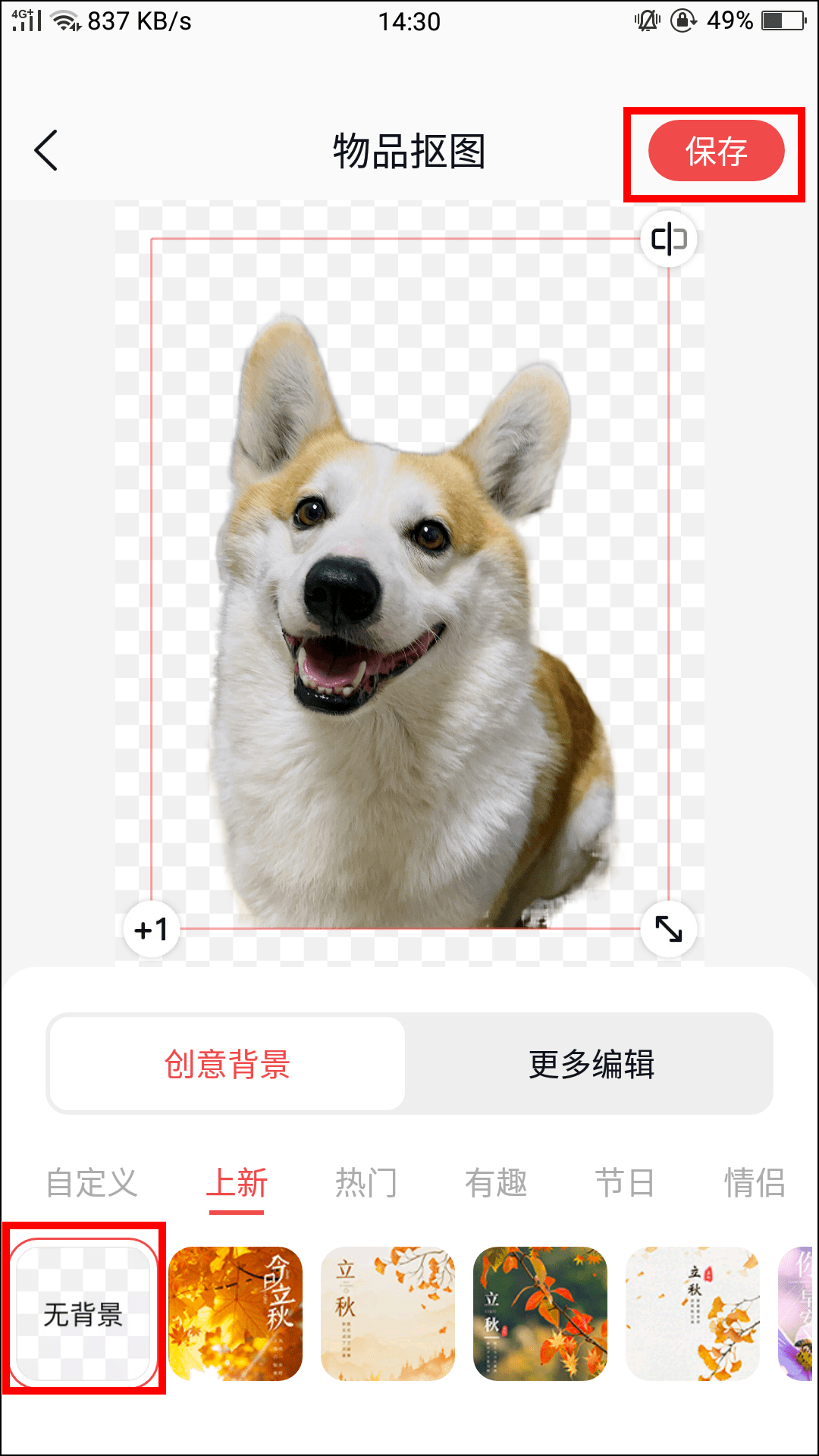Select the 热门 (Popular) category
The width and height of the screenshot is (819, 1456).
(366, 1182)
